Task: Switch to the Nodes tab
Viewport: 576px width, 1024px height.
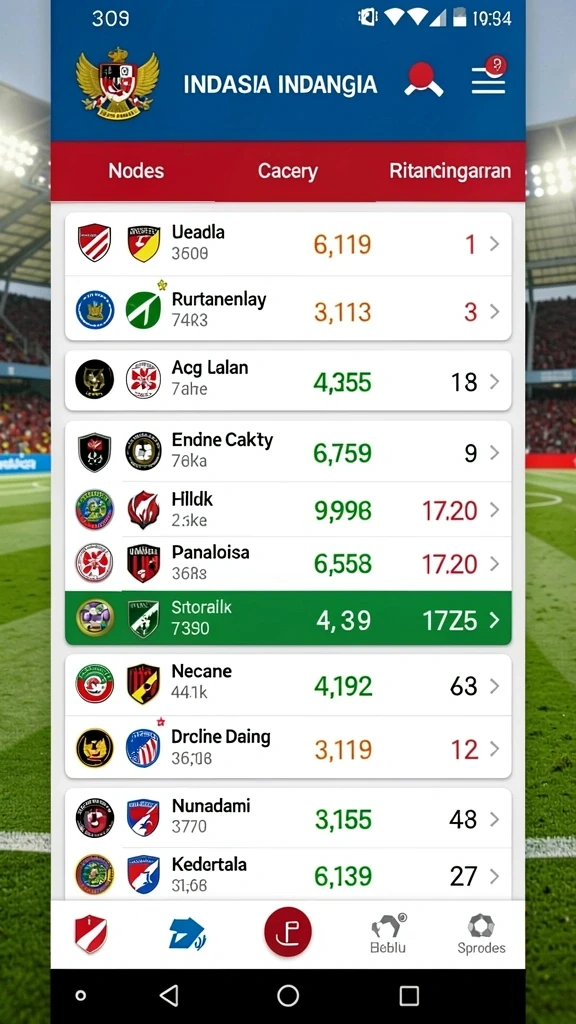Action: pyautogui.click(x=136, y=171)
